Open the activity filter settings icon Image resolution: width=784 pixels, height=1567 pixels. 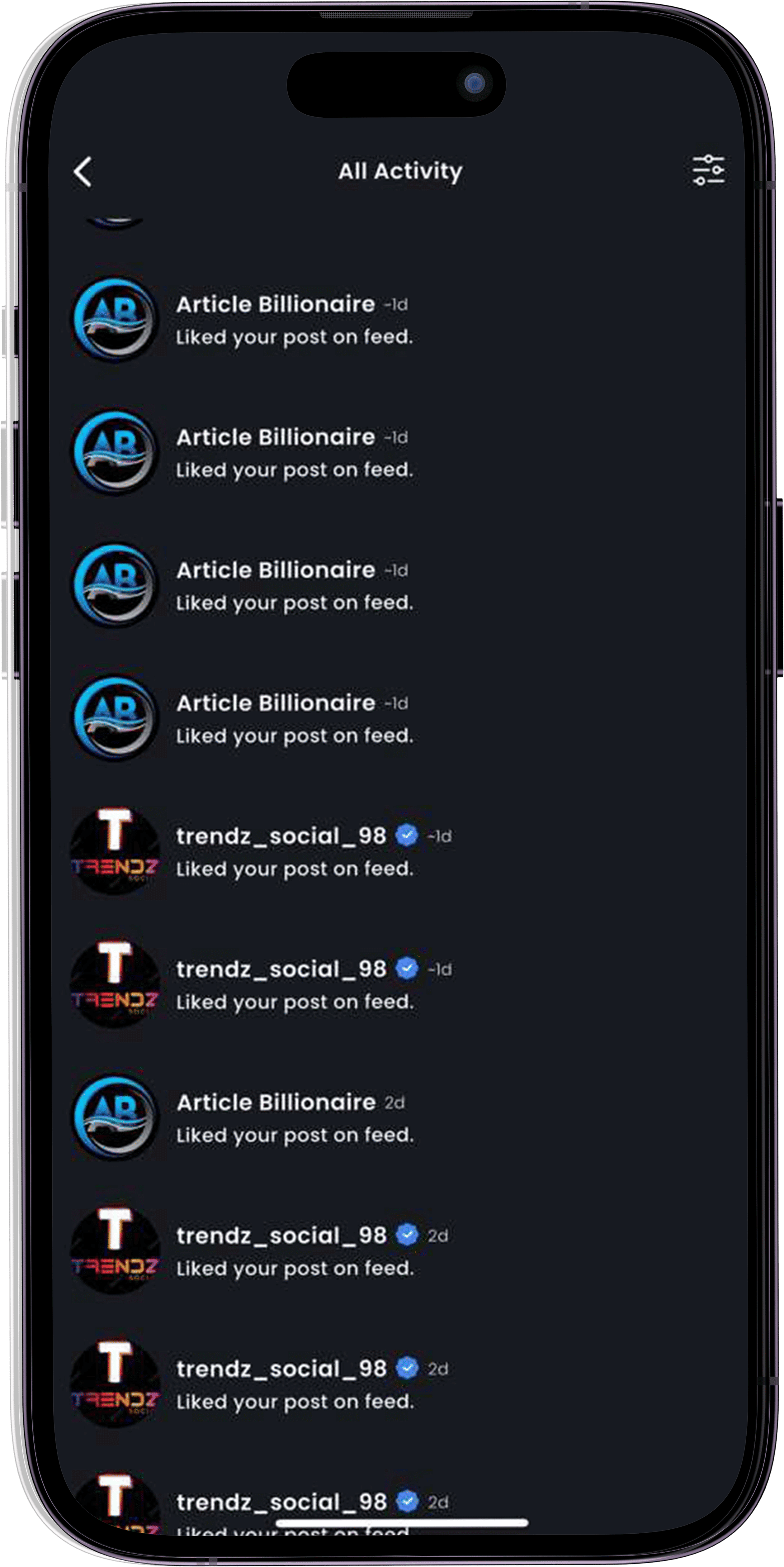(x=708, y=170)
